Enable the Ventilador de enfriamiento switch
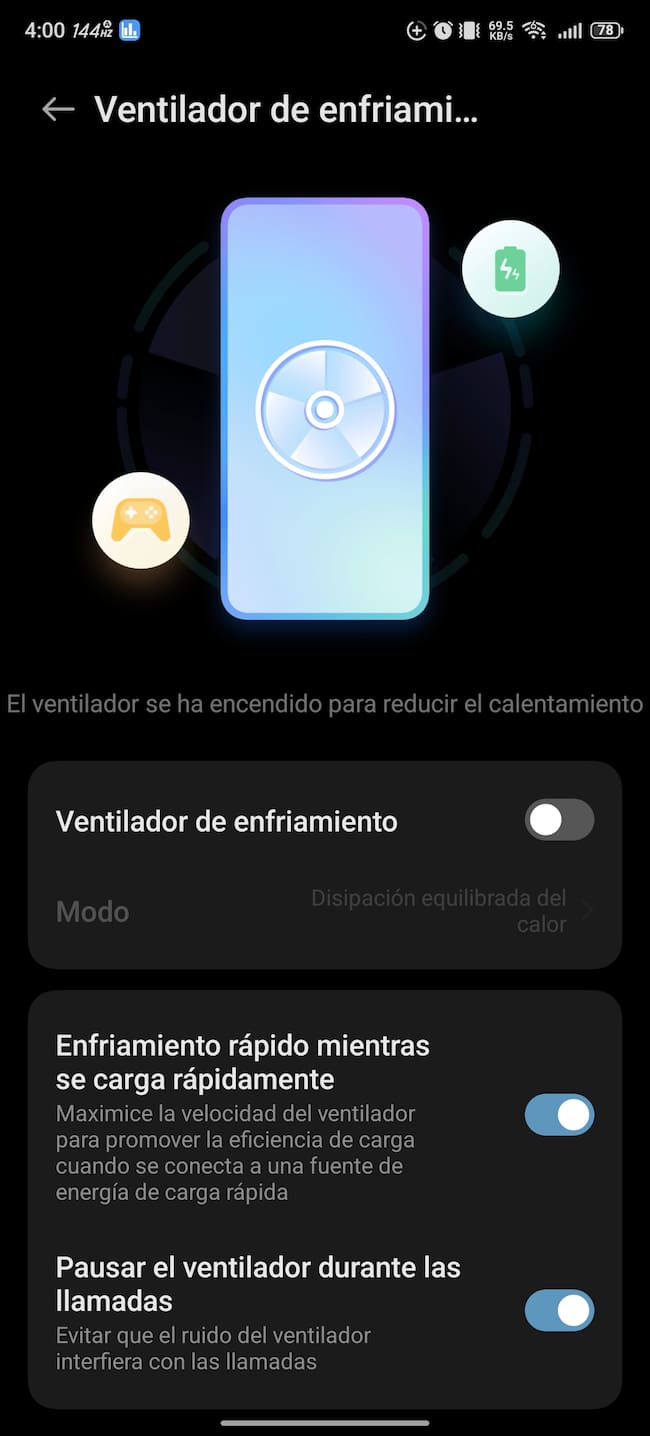This screenshot has width=650, height=1436. coord(559,821)
